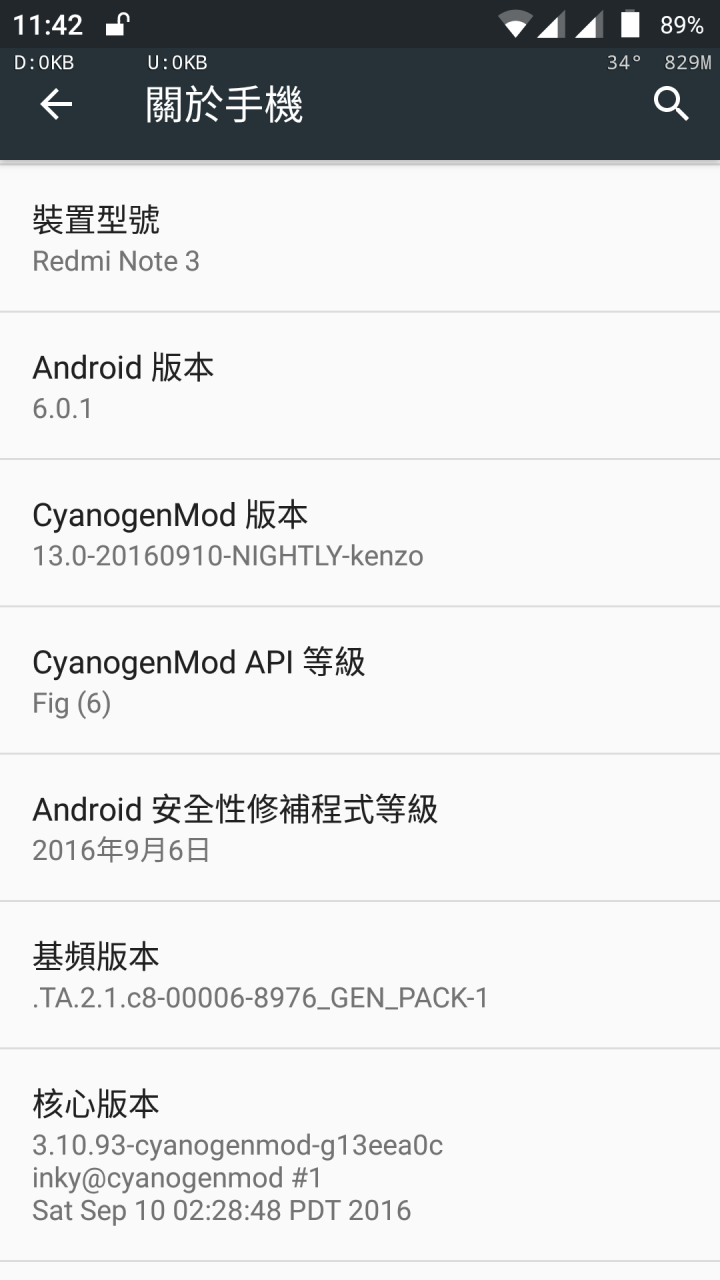
Task: Tap the 裝置型號 Redmi Note 3 row
Action: pos(360,239)
